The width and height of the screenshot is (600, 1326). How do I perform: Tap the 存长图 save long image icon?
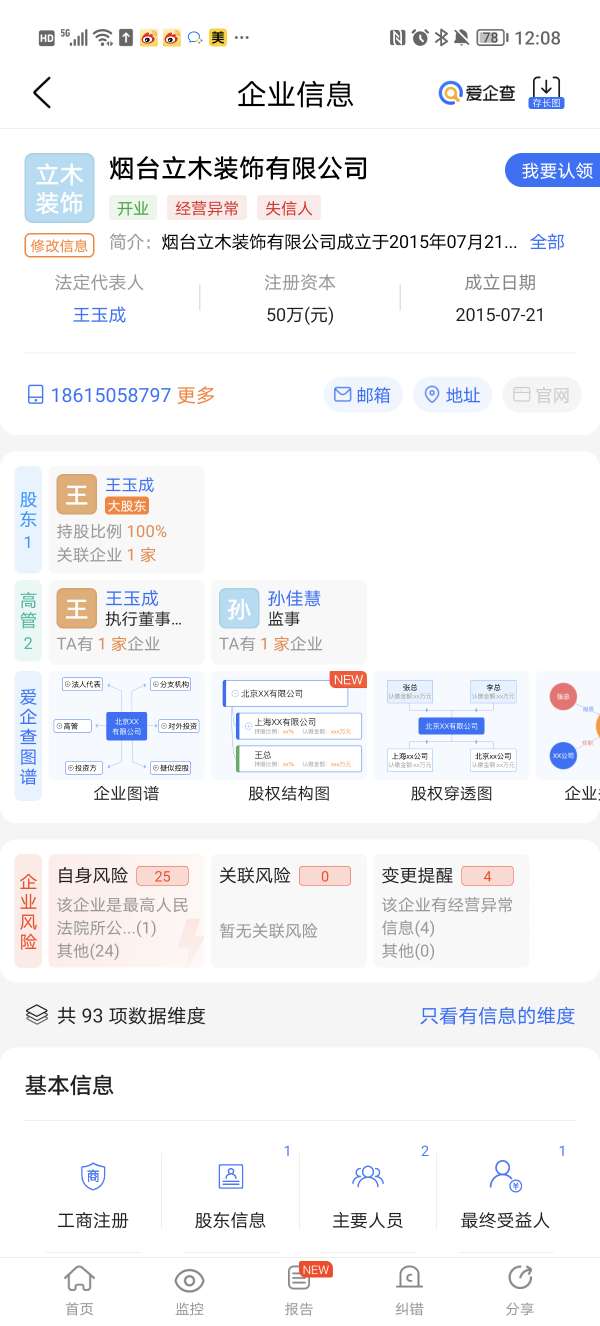pyautogui.click(x=546, y=92)
